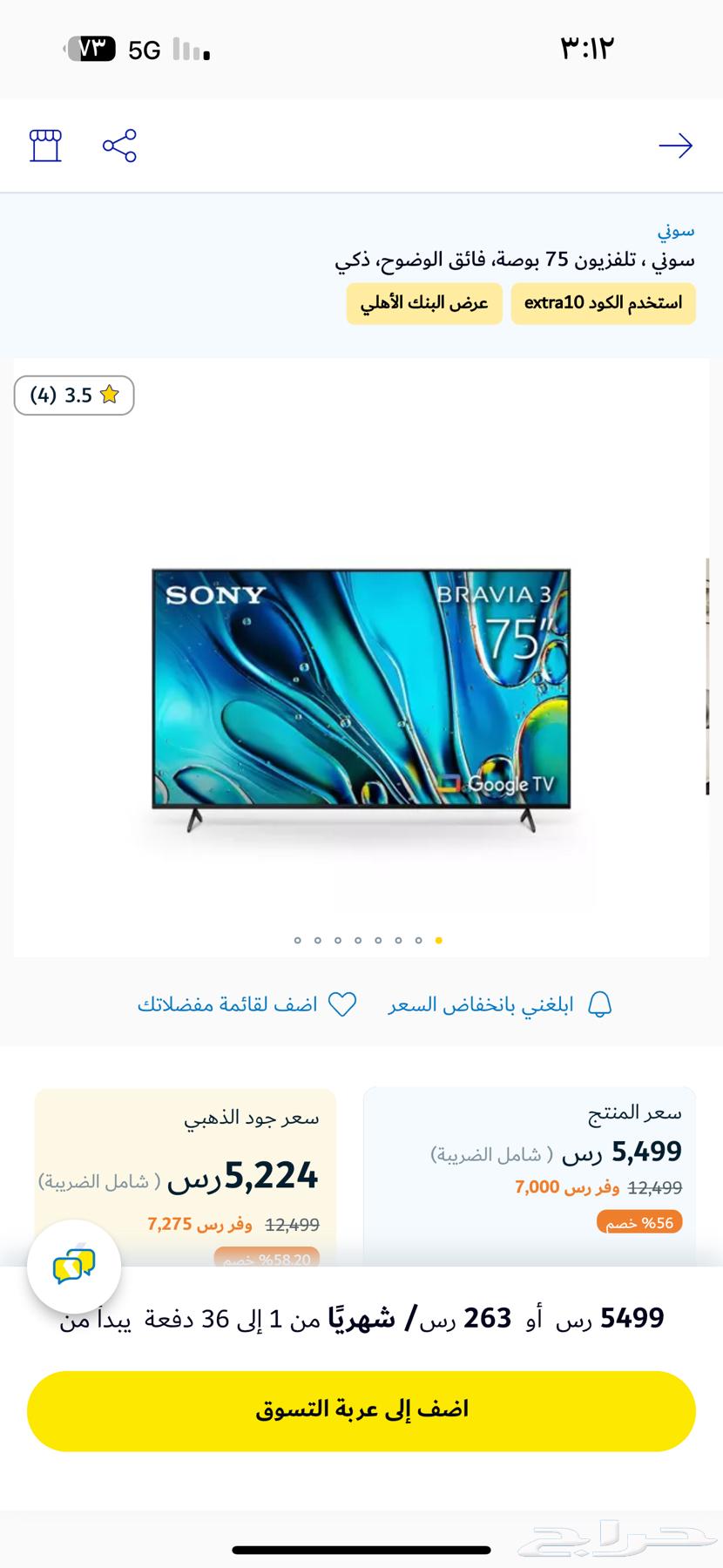The height and width of the screenshot is (1568, 723).
Task: Tap اضف إلى عربة التسوق button
Action: (361, 1410)
